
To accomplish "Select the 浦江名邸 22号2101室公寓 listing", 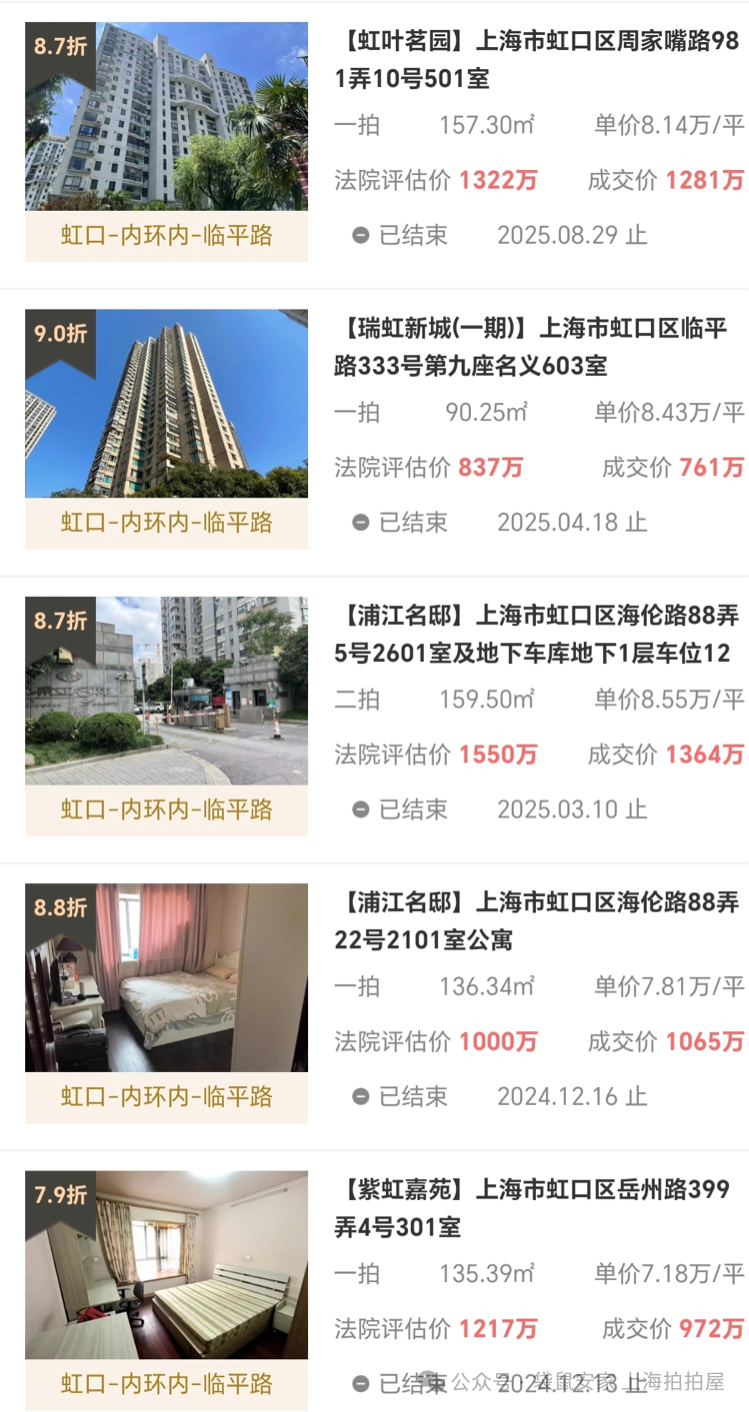I will pyautogui.click(x=538, y=921).
